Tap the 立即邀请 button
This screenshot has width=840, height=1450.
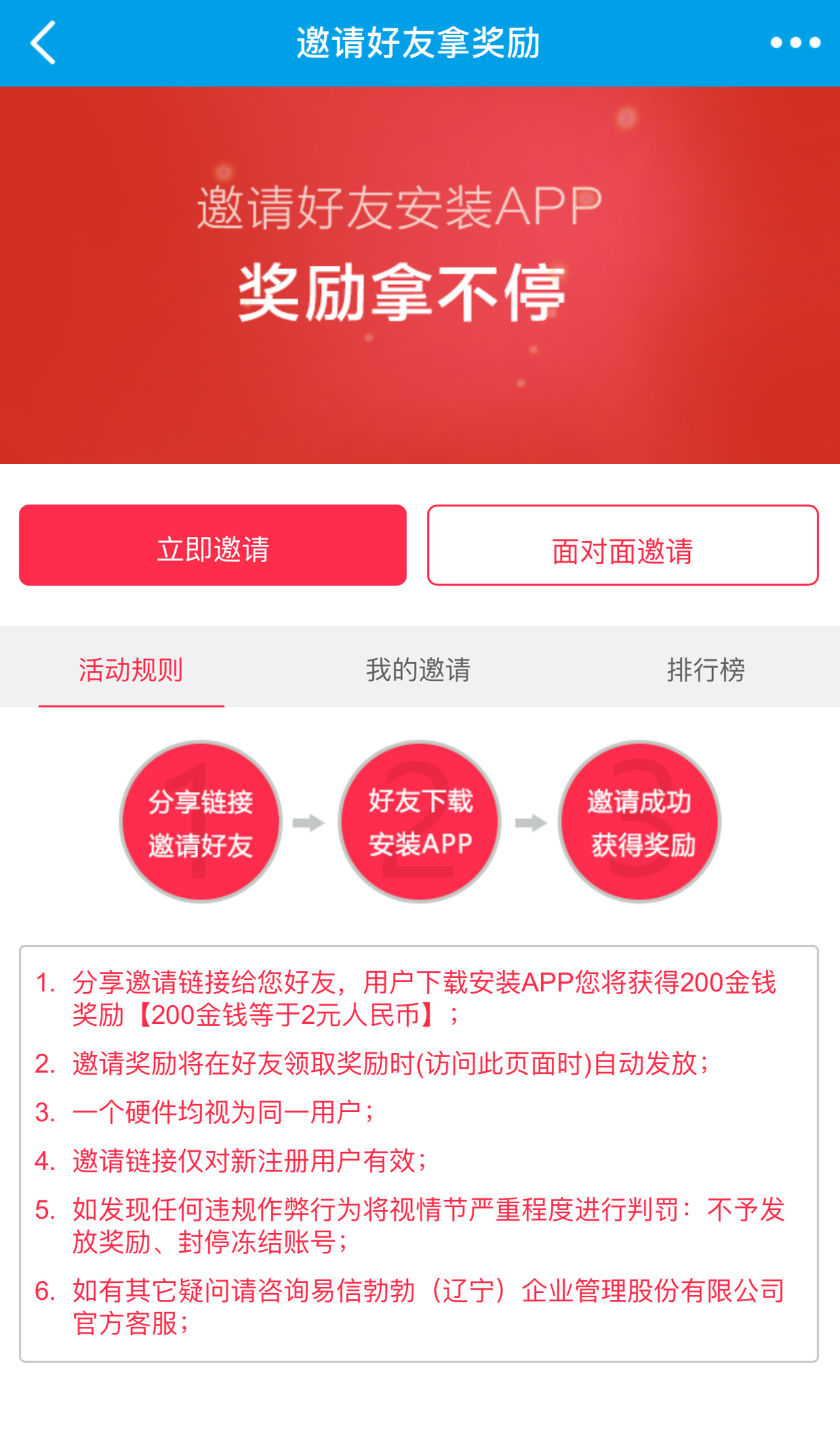click(x=213, y=545)
